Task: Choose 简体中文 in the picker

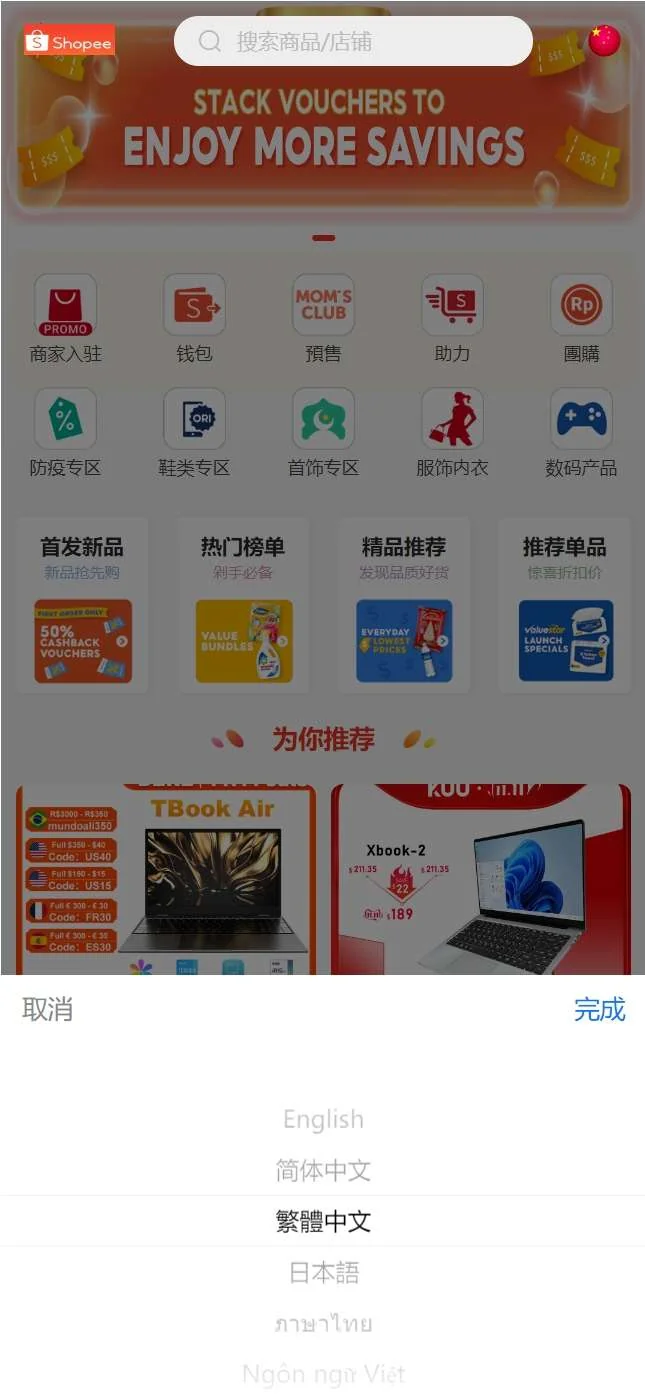Action: 323,1170
